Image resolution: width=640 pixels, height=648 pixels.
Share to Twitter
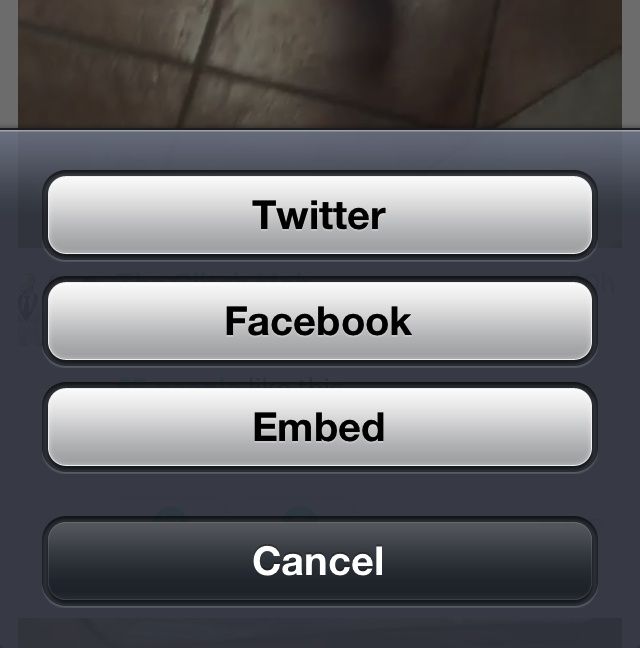pyautogui.click(x=319, y=215)
